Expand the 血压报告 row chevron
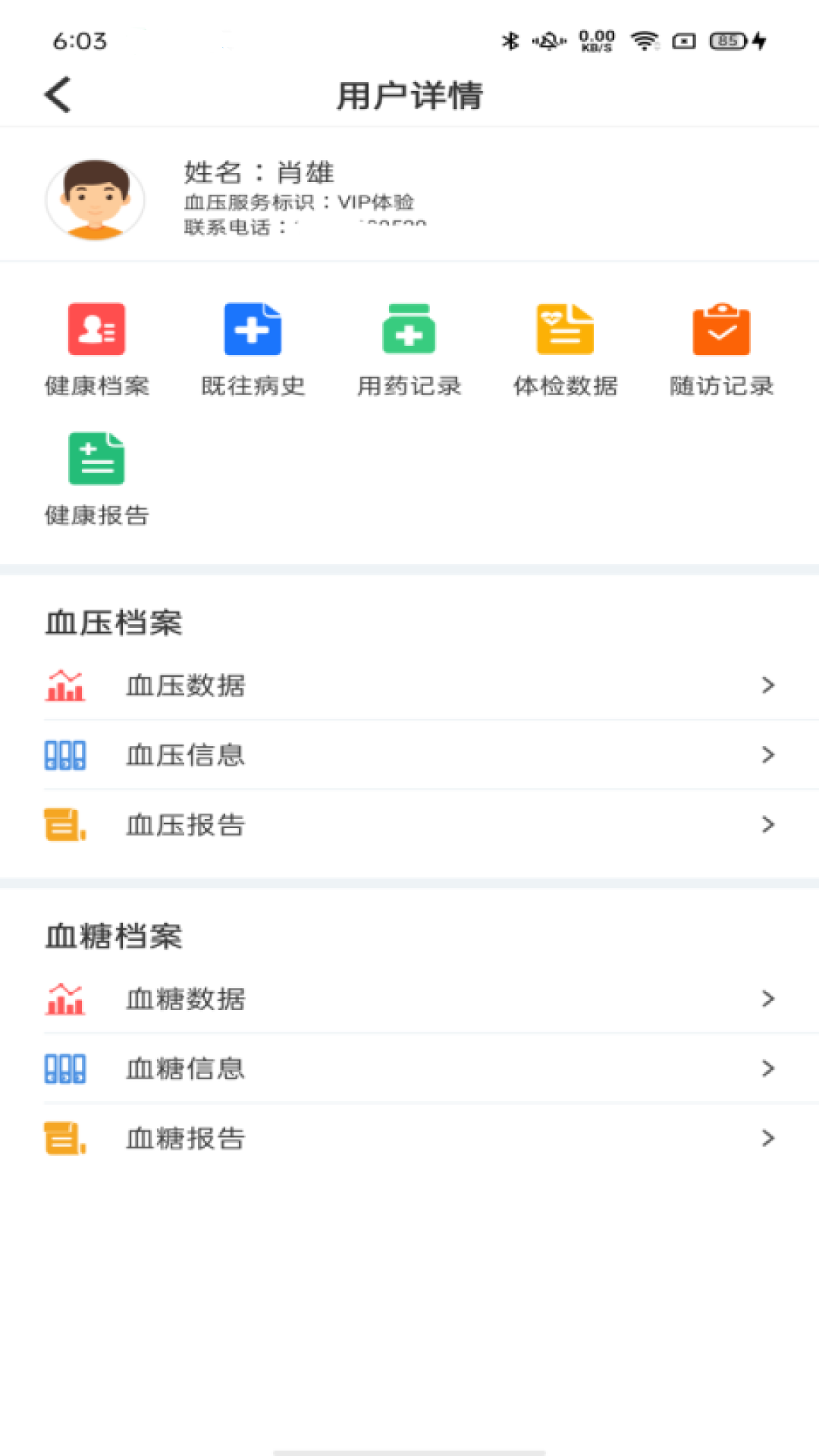The image size is (819, 1456). pos(768,824)
